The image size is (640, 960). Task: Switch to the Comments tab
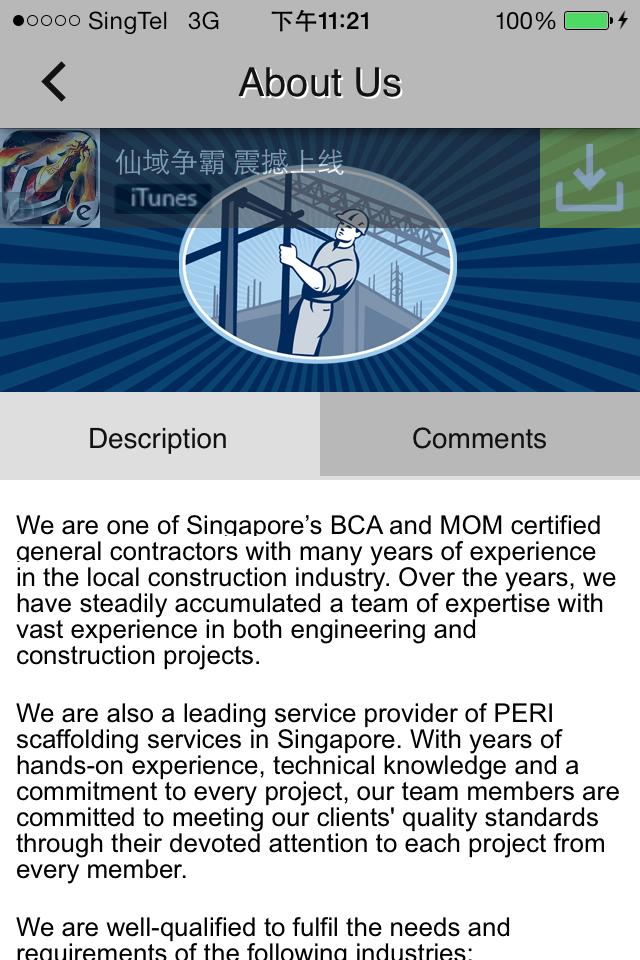click(479, 438)
